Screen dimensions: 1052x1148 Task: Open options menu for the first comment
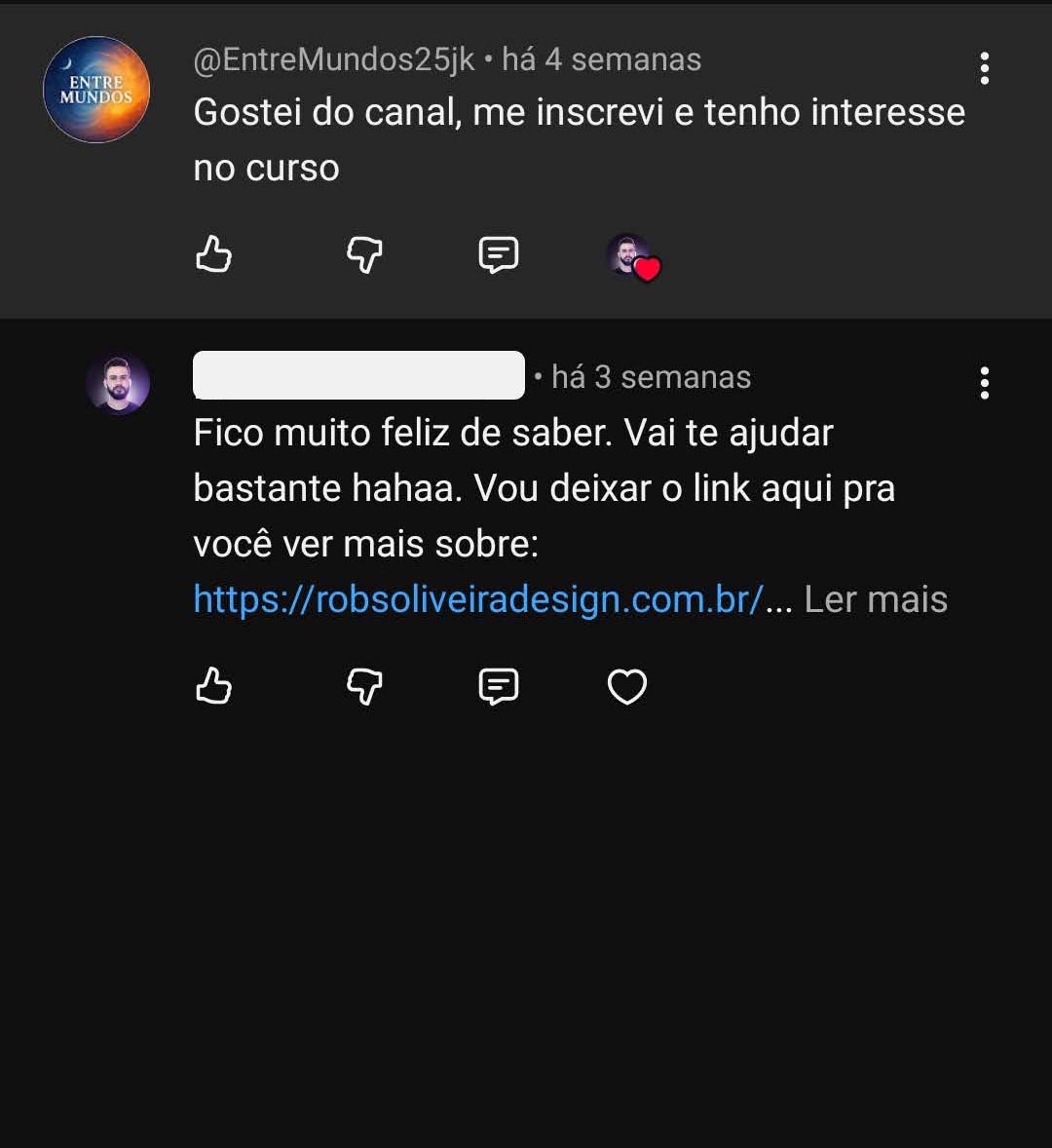(x=984, y=68)
